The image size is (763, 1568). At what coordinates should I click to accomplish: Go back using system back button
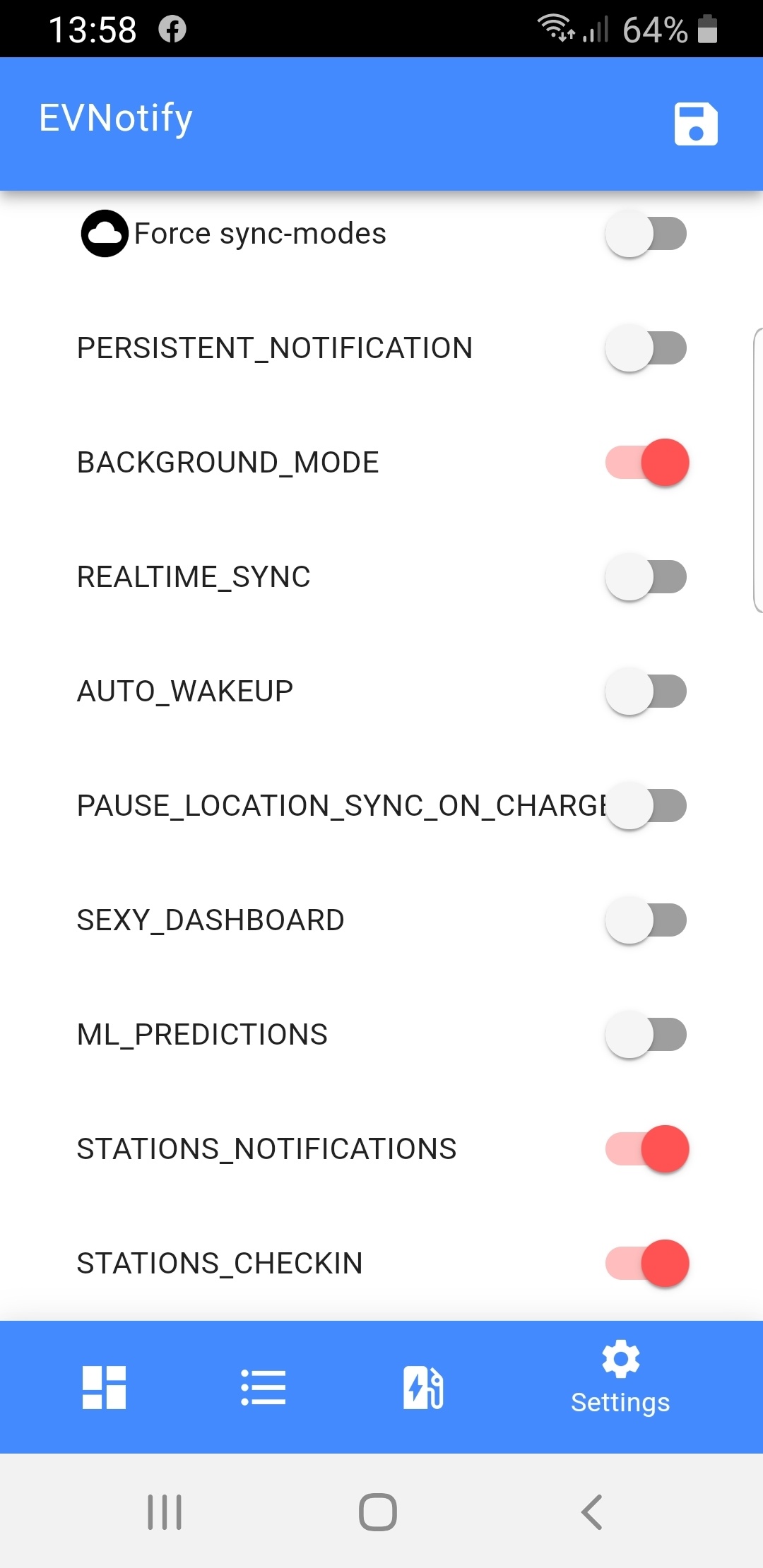(591, 1512)
